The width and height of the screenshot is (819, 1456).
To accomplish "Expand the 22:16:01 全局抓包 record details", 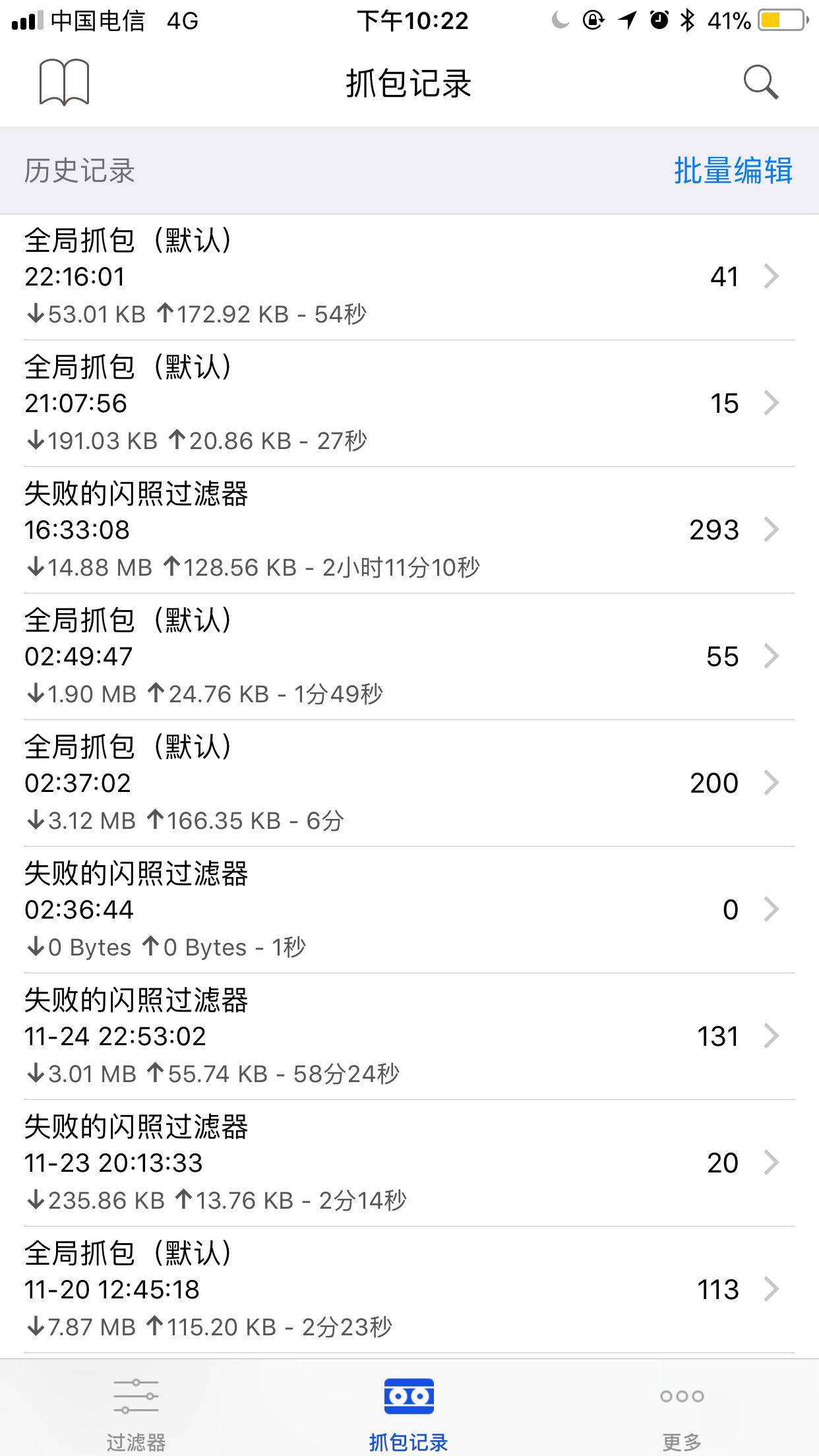I will tap(409, 277).
